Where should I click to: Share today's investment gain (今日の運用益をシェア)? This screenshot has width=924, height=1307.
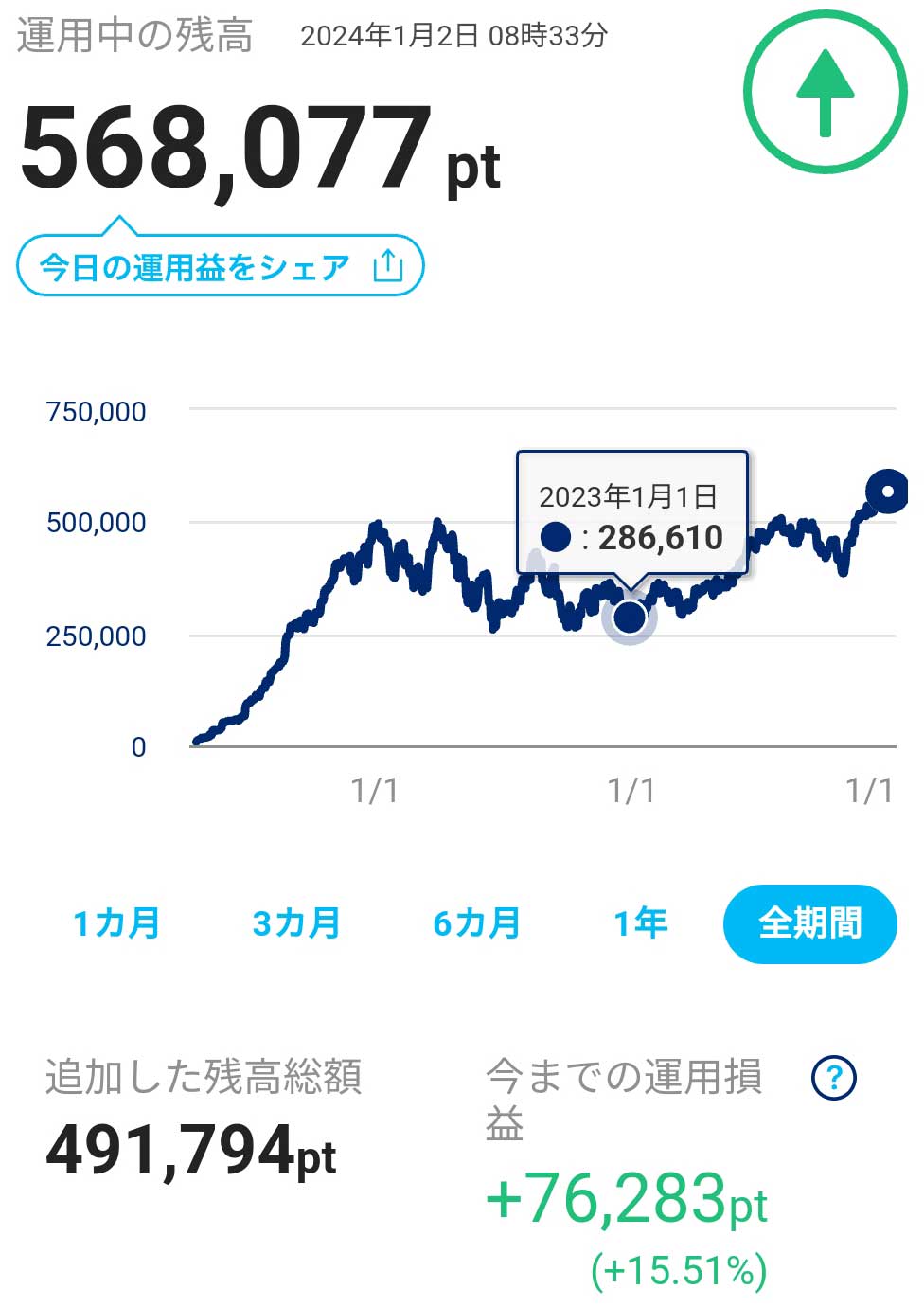point(220,267)
